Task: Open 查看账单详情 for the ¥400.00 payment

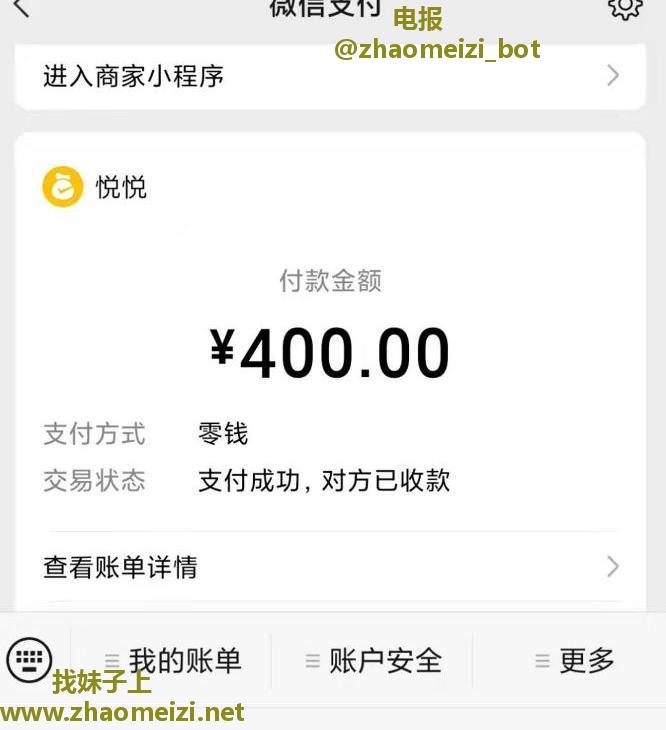Action: [x=330, y=567]
